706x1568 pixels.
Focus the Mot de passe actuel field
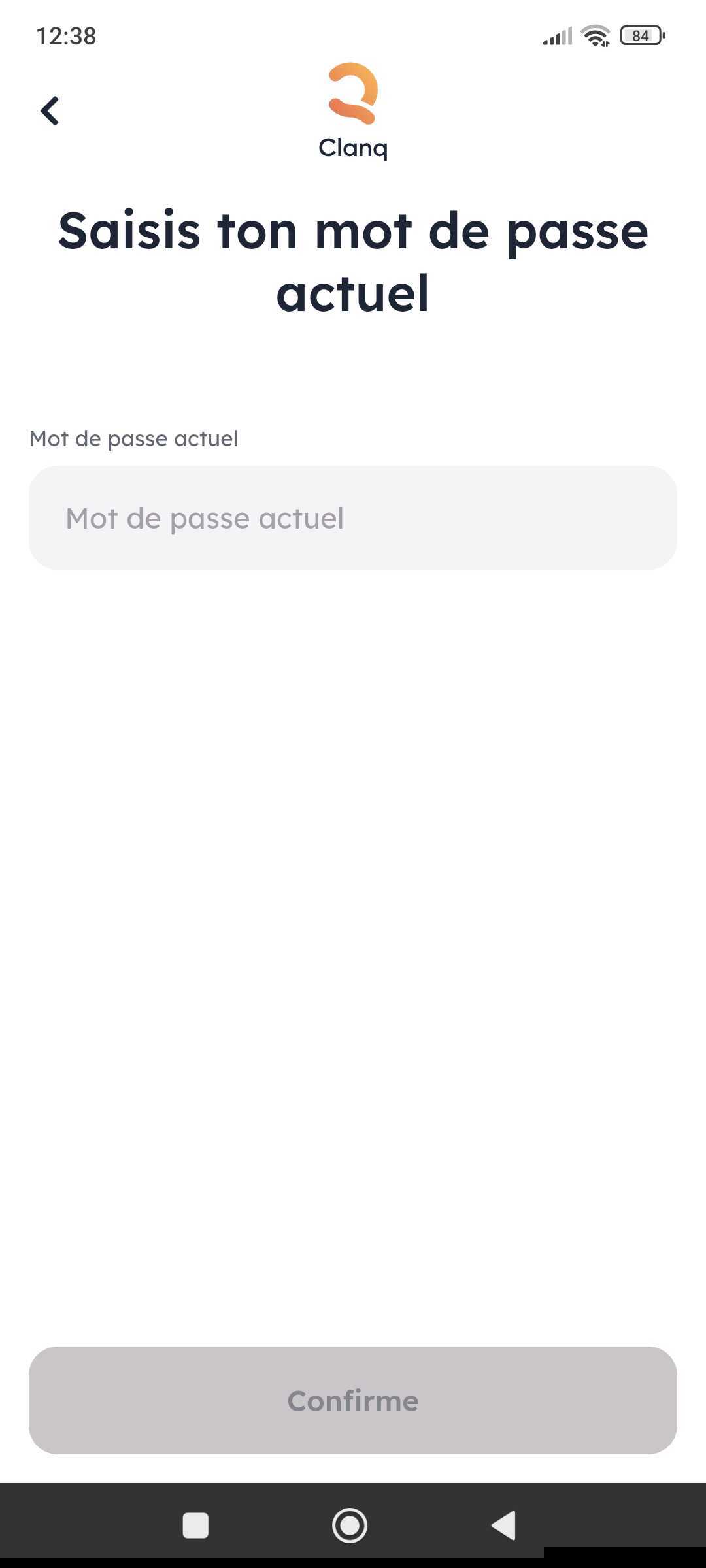coord(353,518)
